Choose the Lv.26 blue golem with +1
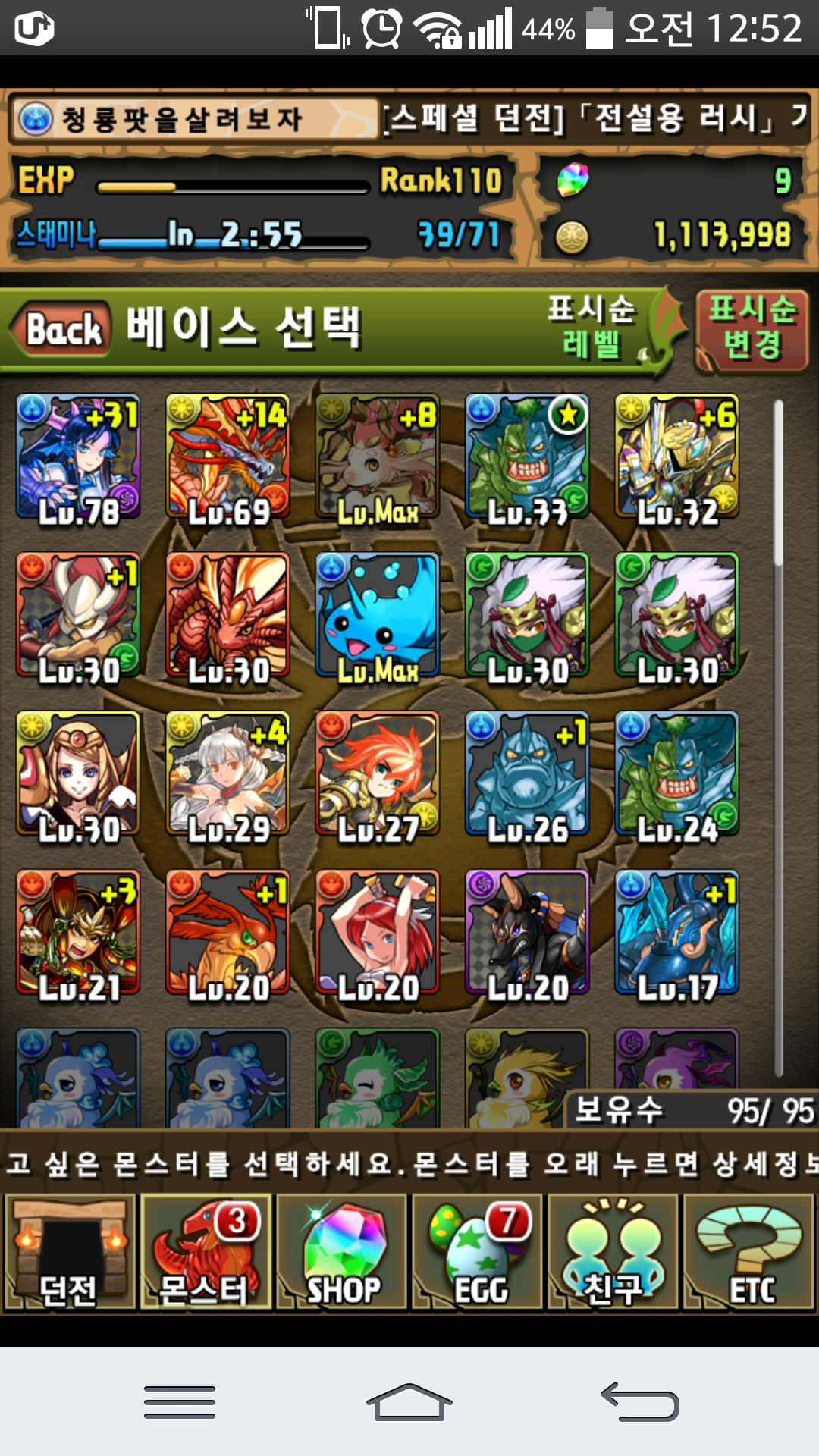 tap(527, 774)
